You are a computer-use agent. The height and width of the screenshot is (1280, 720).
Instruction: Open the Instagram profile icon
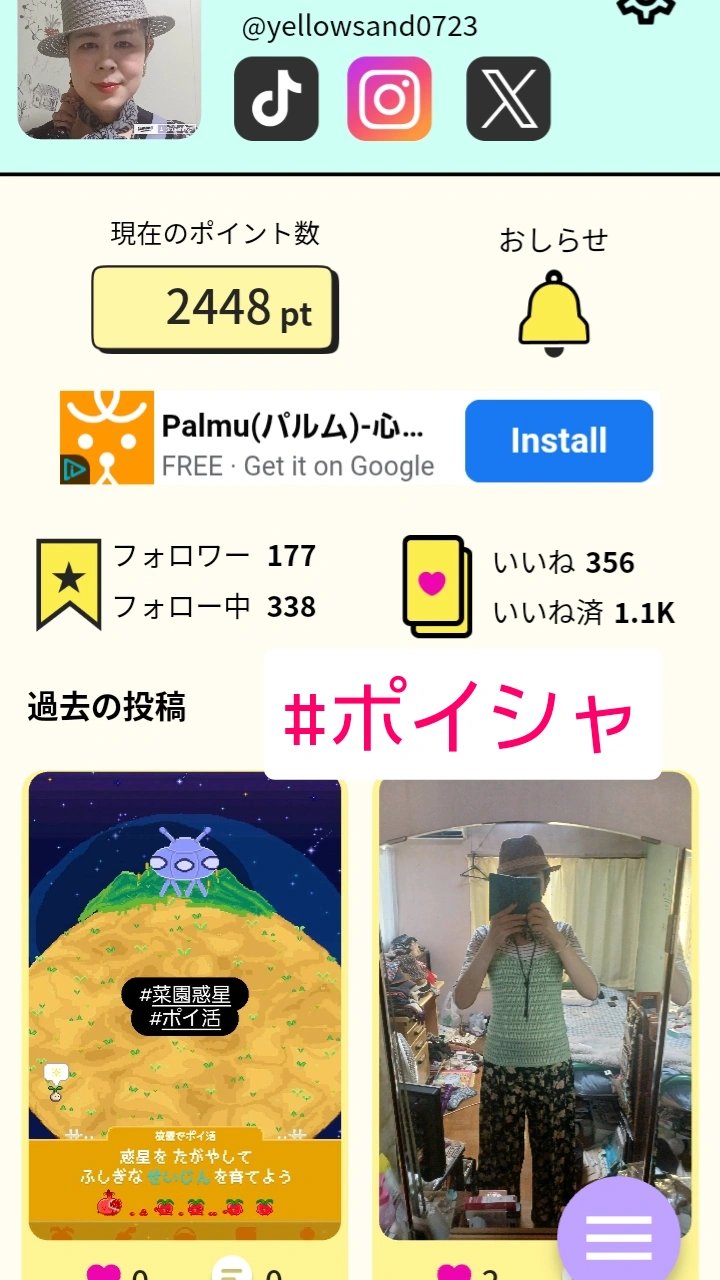click(390, 97)
